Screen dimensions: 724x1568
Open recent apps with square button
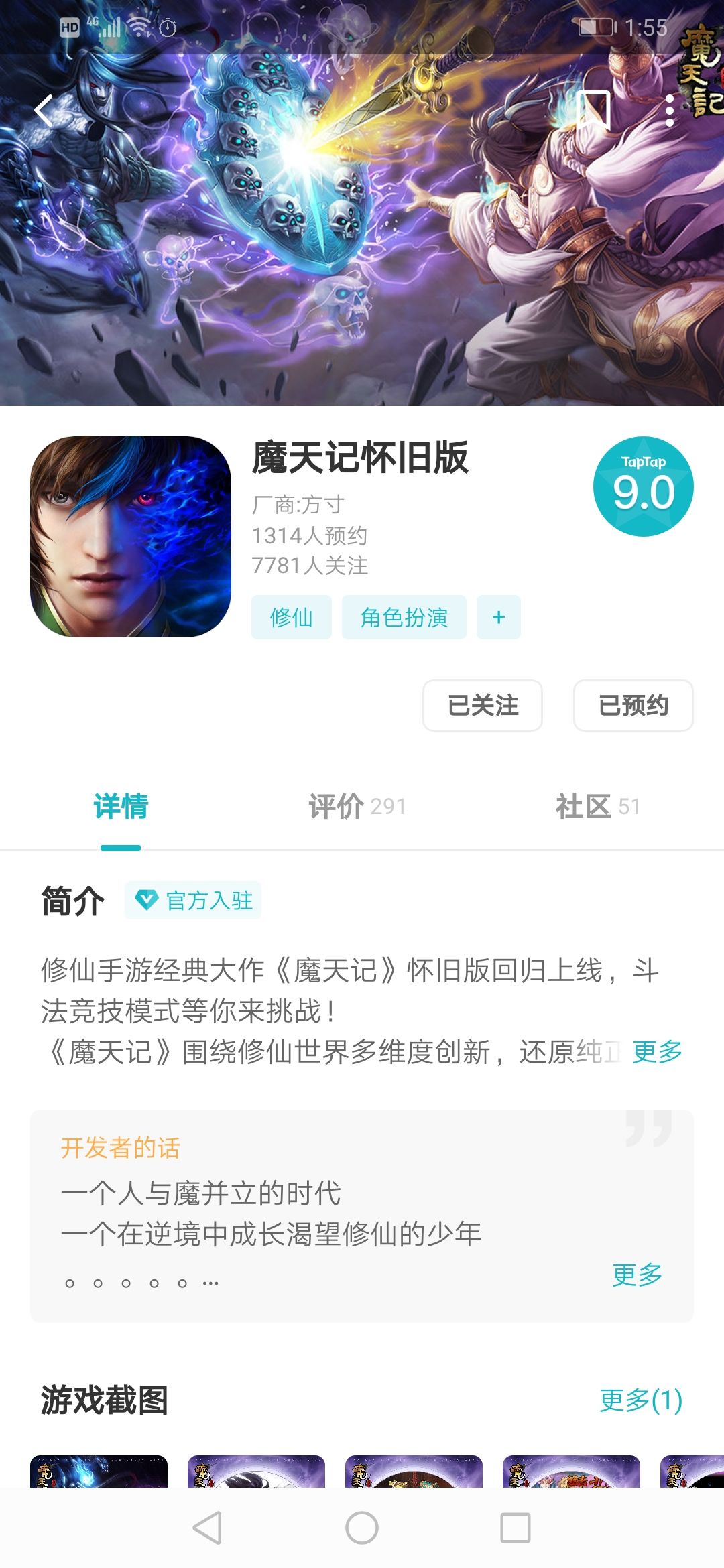[516, 1528]
